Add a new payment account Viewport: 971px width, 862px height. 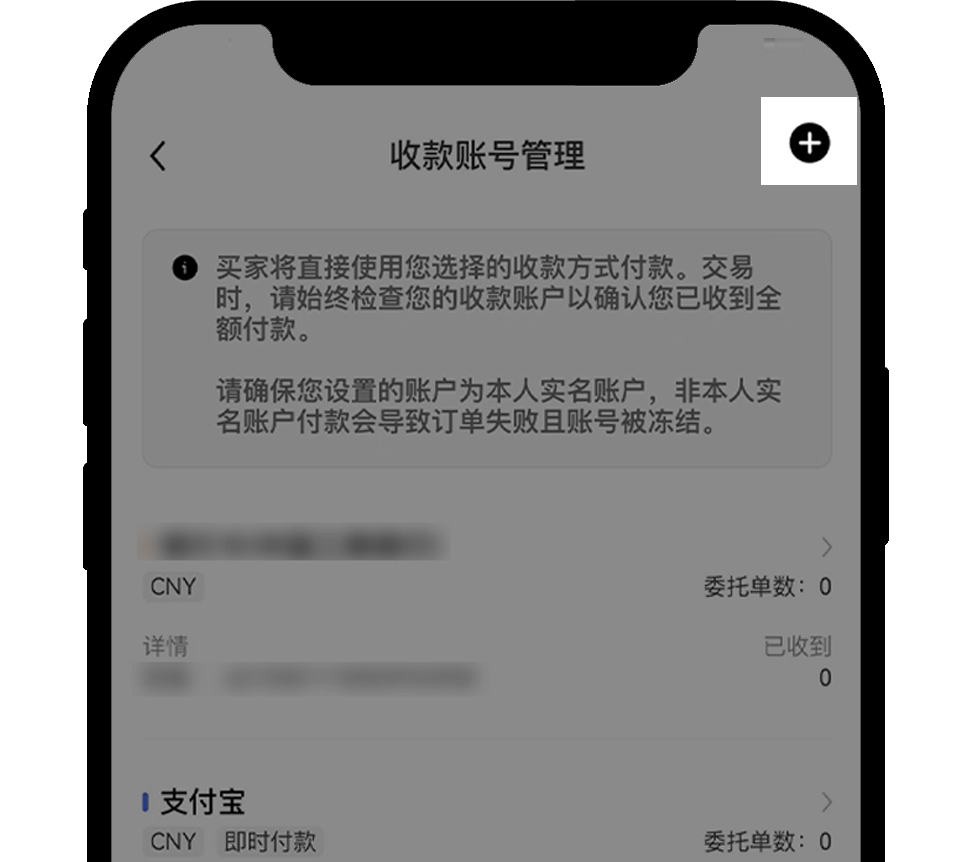click(809, 143)
